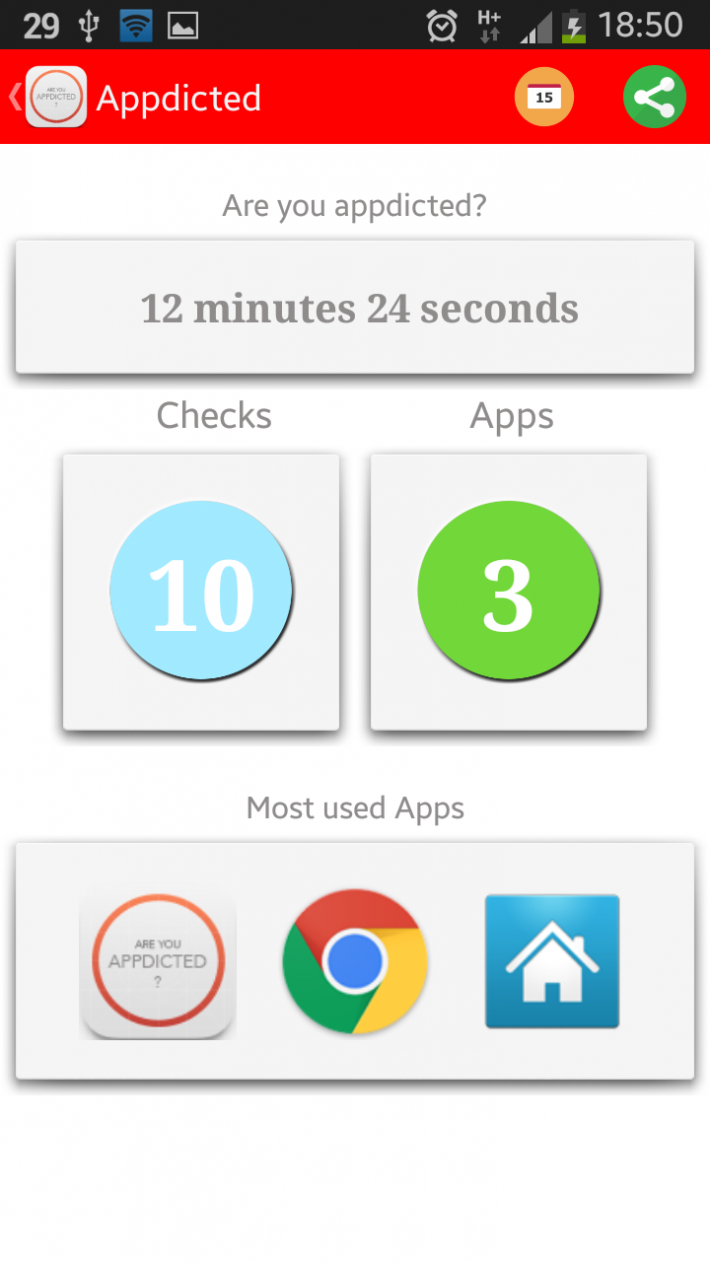Image resolution: width=710 pixels, height=1262 pixels.
Task: Select Chrome in Most used Apps
Action: [x=355, y=961]
